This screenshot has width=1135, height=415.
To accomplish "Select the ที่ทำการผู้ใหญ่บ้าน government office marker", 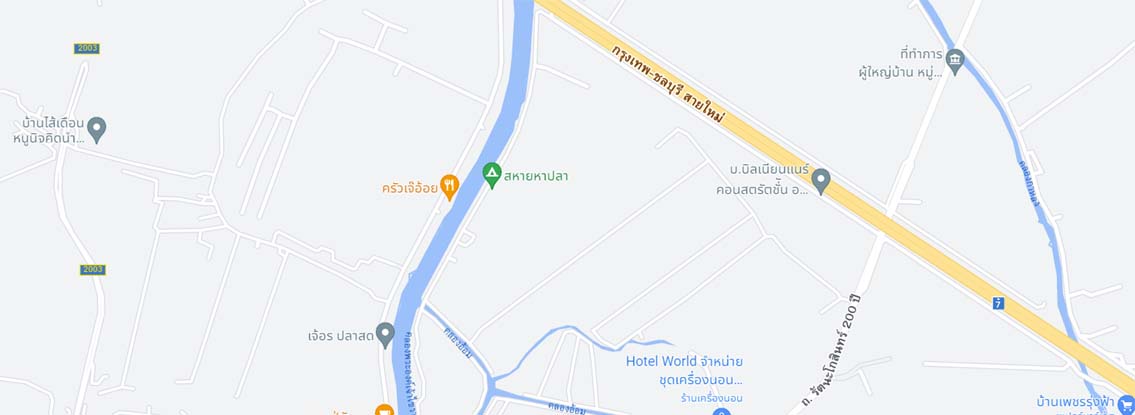I will (x=954, y=60).
